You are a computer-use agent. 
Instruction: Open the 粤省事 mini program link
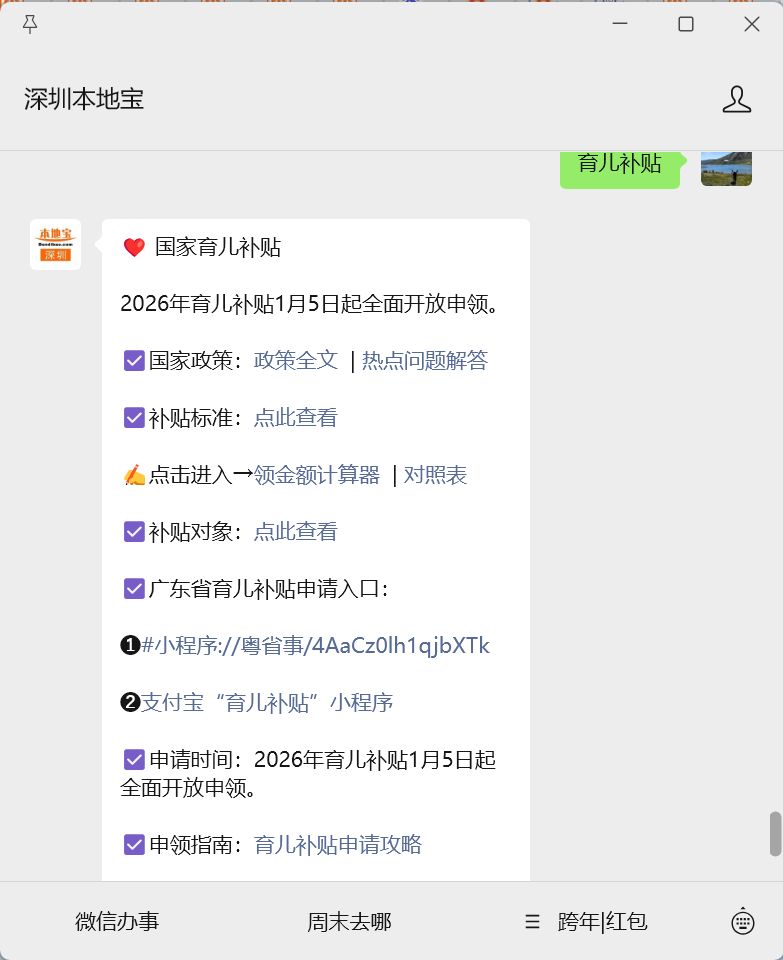(315, 645)
